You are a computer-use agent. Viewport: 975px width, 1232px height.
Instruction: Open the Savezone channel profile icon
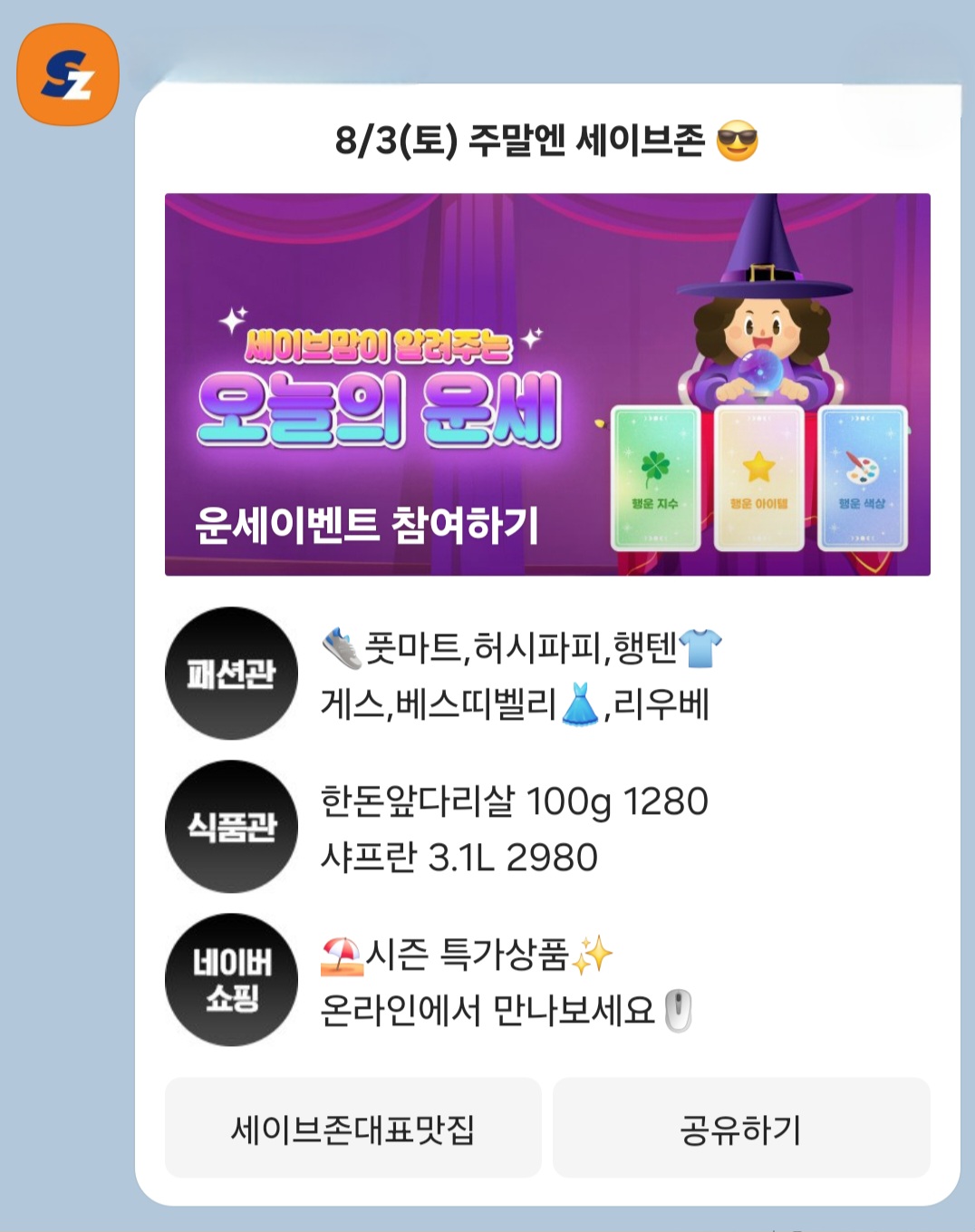(68, 74)
